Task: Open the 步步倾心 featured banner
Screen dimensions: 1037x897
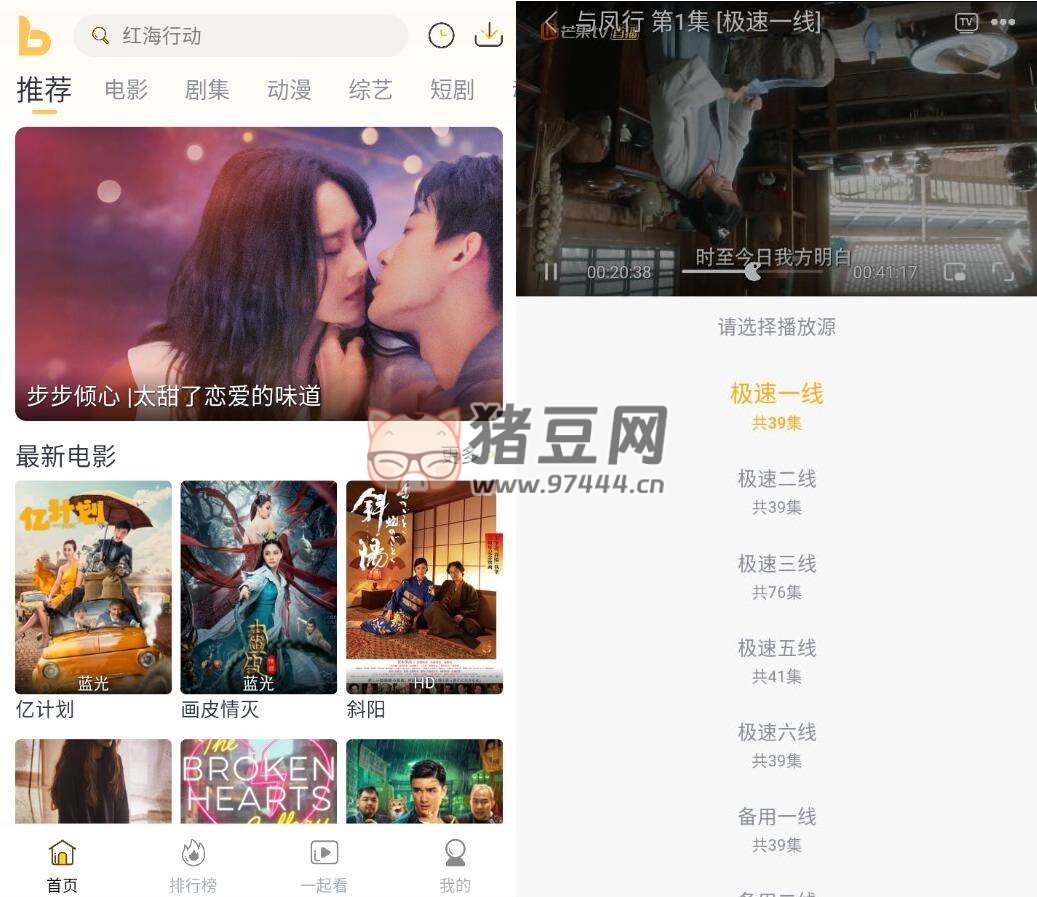Action: pyautogui.click(x=258, y=273)
